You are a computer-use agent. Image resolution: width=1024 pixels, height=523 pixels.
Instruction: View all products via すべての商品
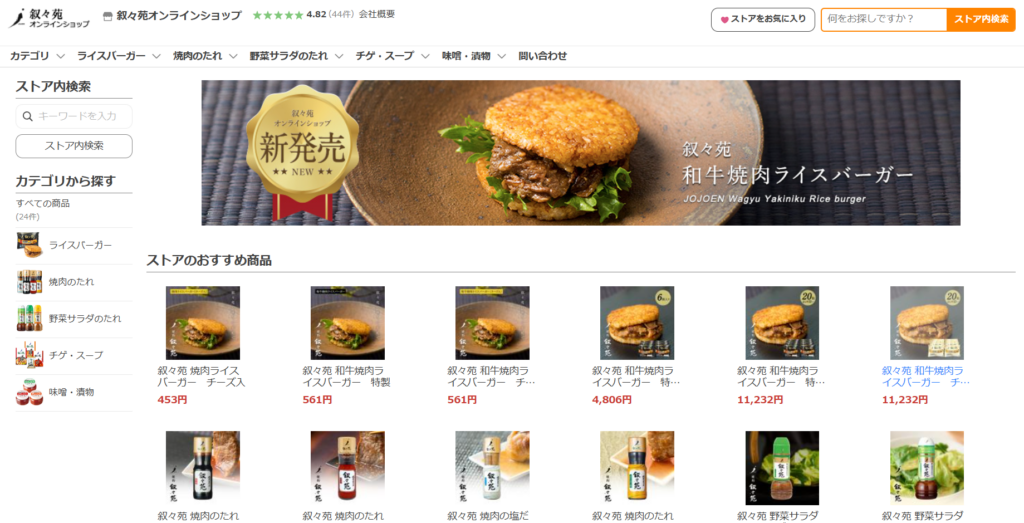(x=42, y=203)
